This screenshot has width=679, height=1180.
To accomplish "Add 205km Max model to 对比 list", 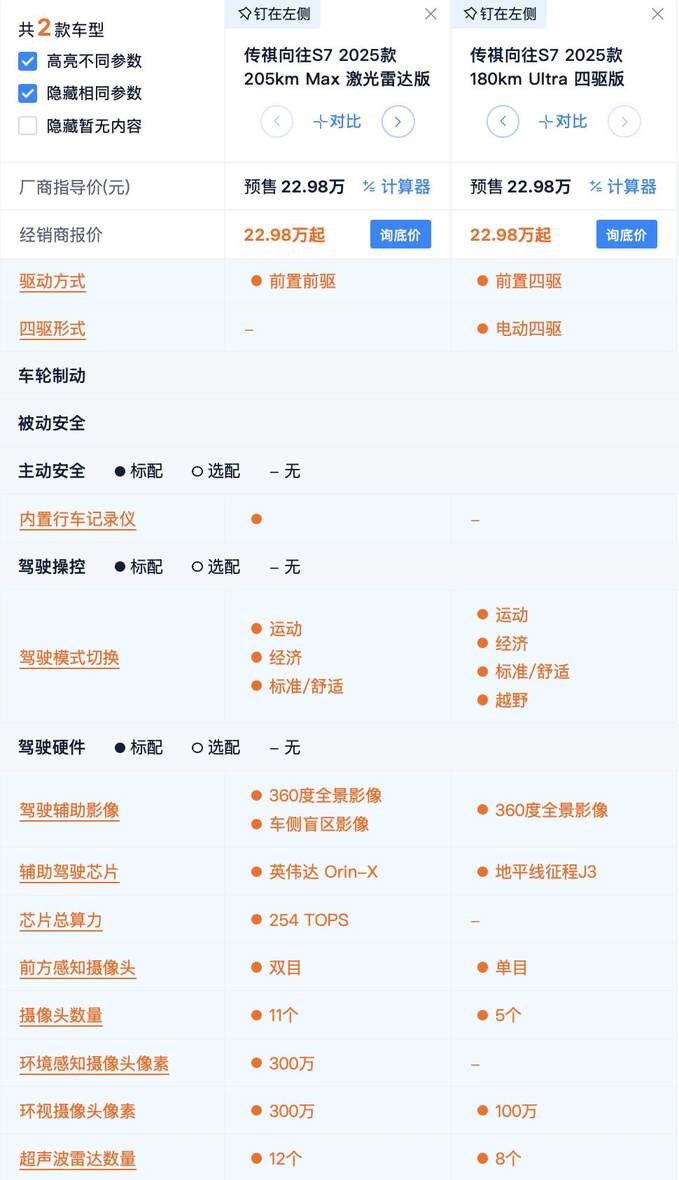I will click(337, 121).
